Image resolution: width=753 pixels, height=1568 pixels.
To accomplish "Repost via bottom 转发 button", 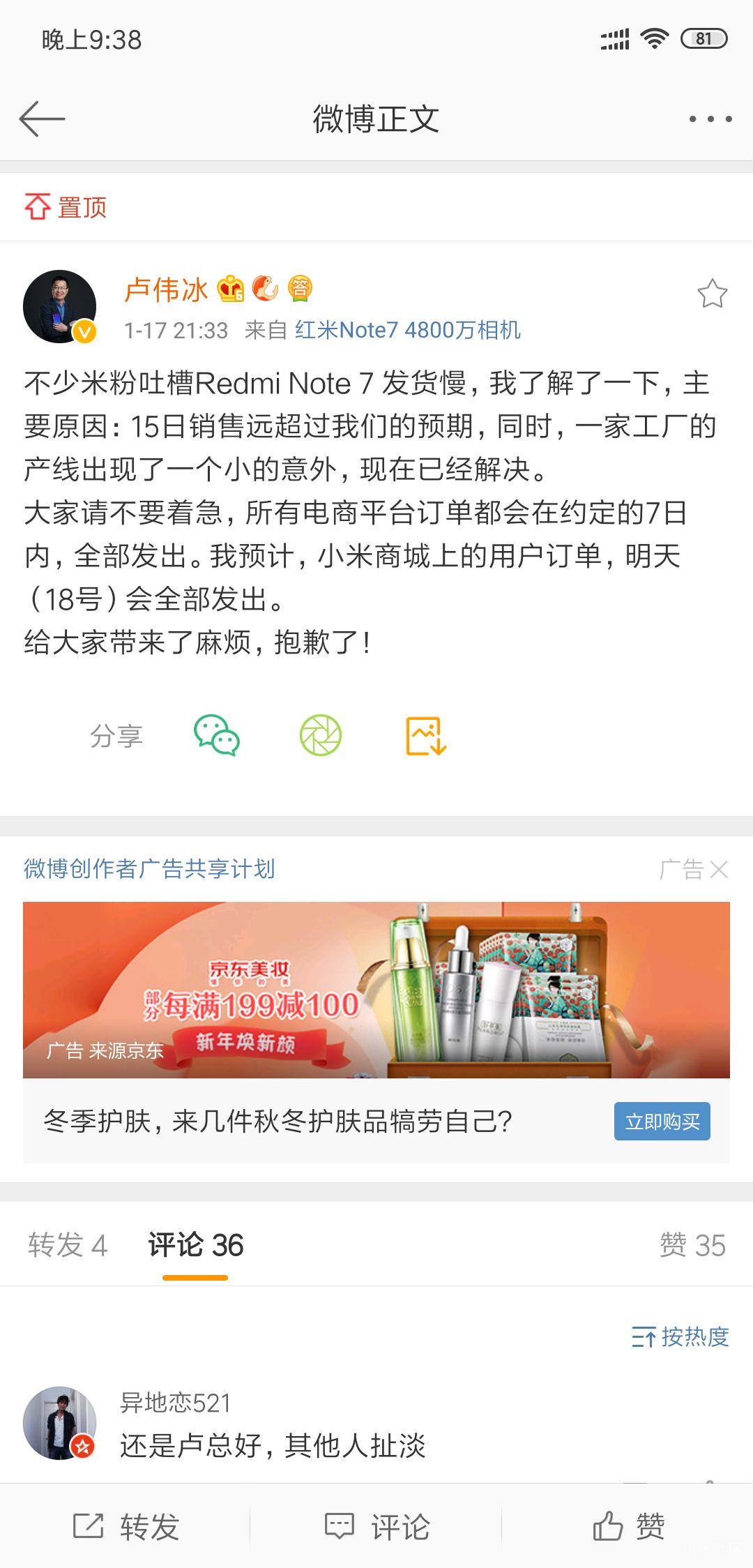I will click(x=125, y=1526).
